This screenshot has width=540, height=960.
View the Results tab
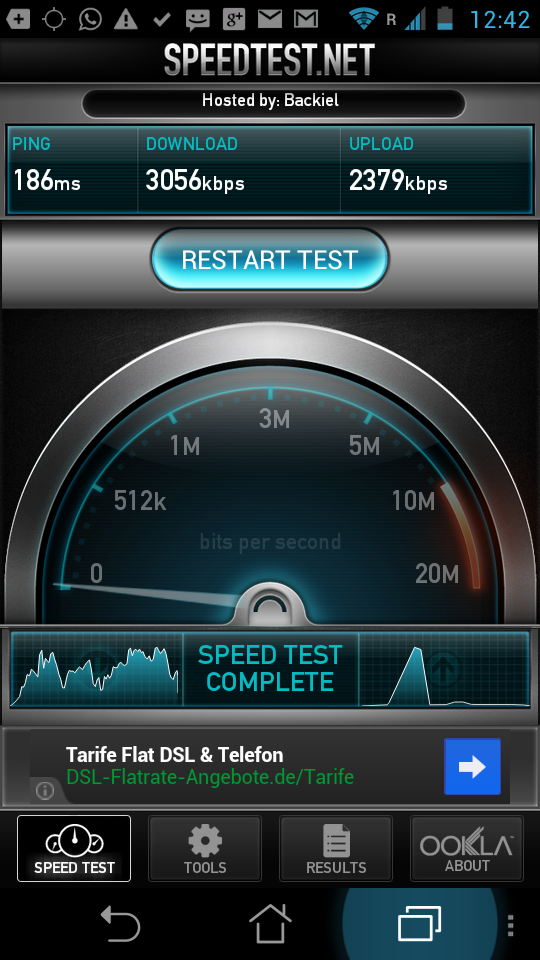click(x=336, y=849)
